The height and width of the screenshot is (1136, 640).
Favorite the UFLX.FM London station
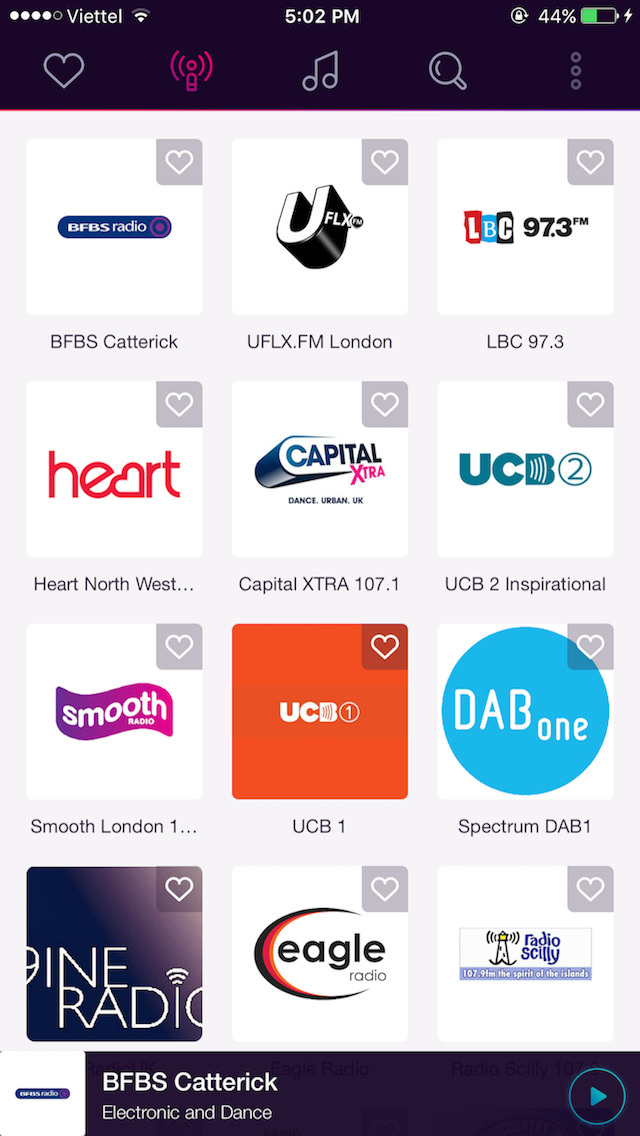pos(384,162)
